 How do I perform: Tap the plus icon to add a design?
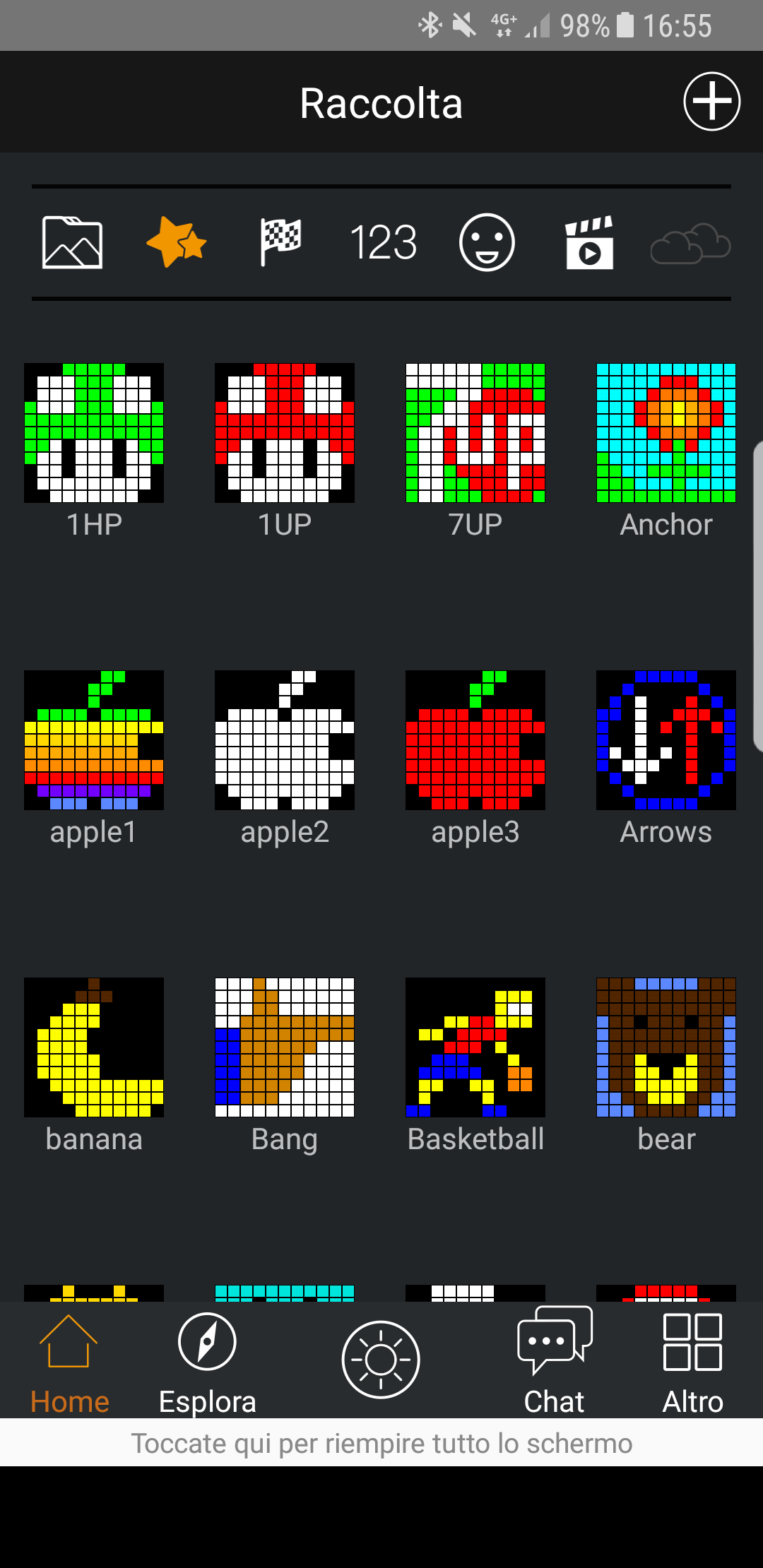click(711, 102)
